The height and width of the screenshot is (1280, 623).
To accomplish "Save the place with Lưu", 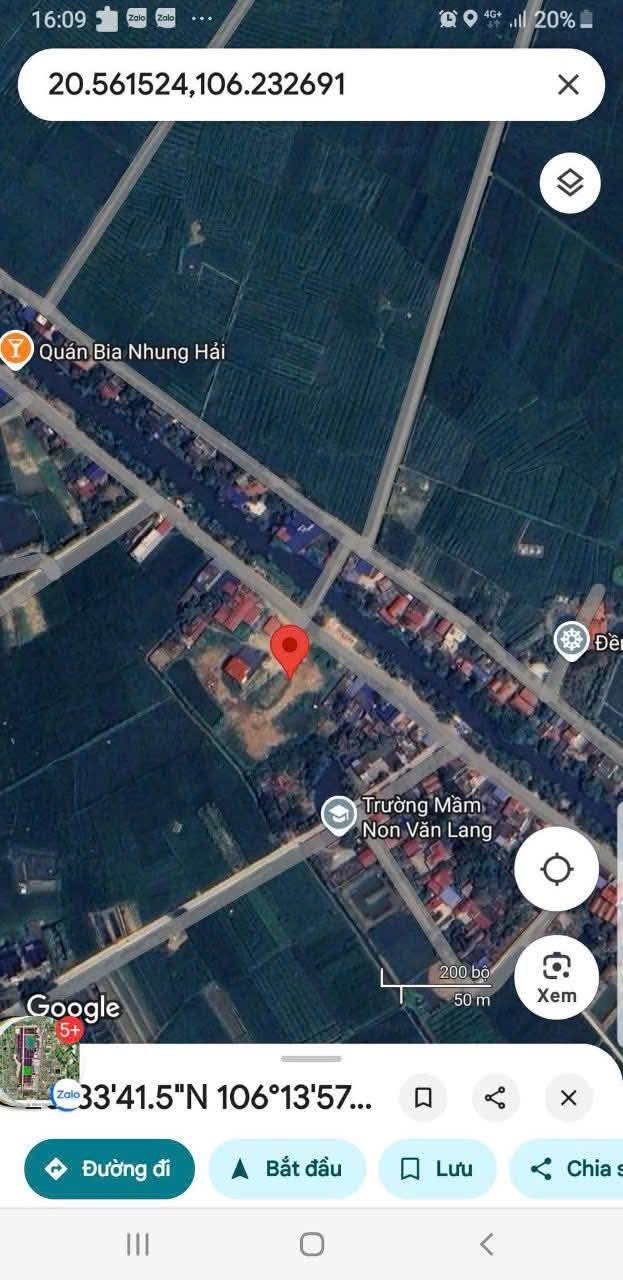I will tap(437, 1169).
